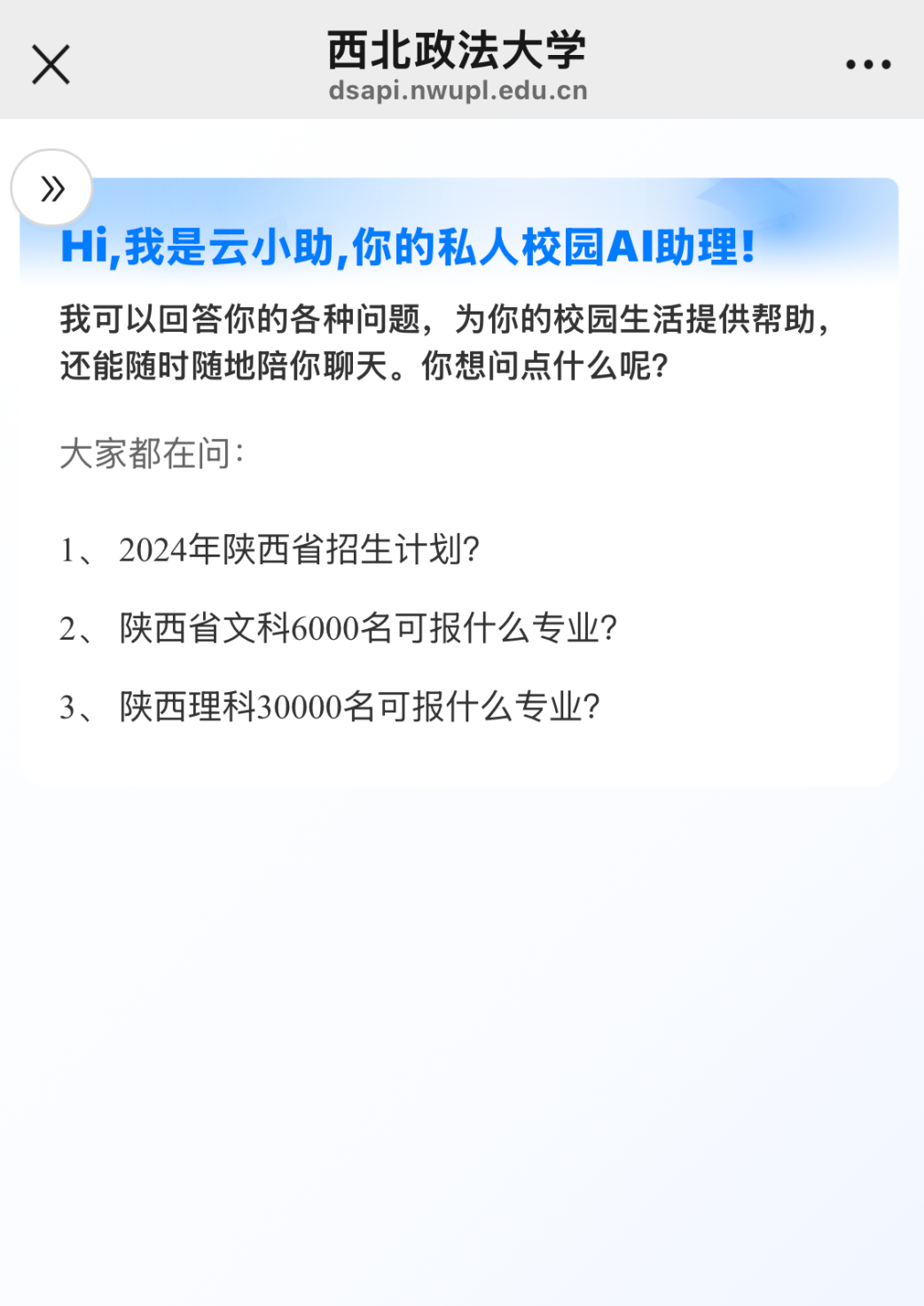The image size is (924, 1306).
Task: Open the three-dot more options menu
Action: [x=867, y=65]
